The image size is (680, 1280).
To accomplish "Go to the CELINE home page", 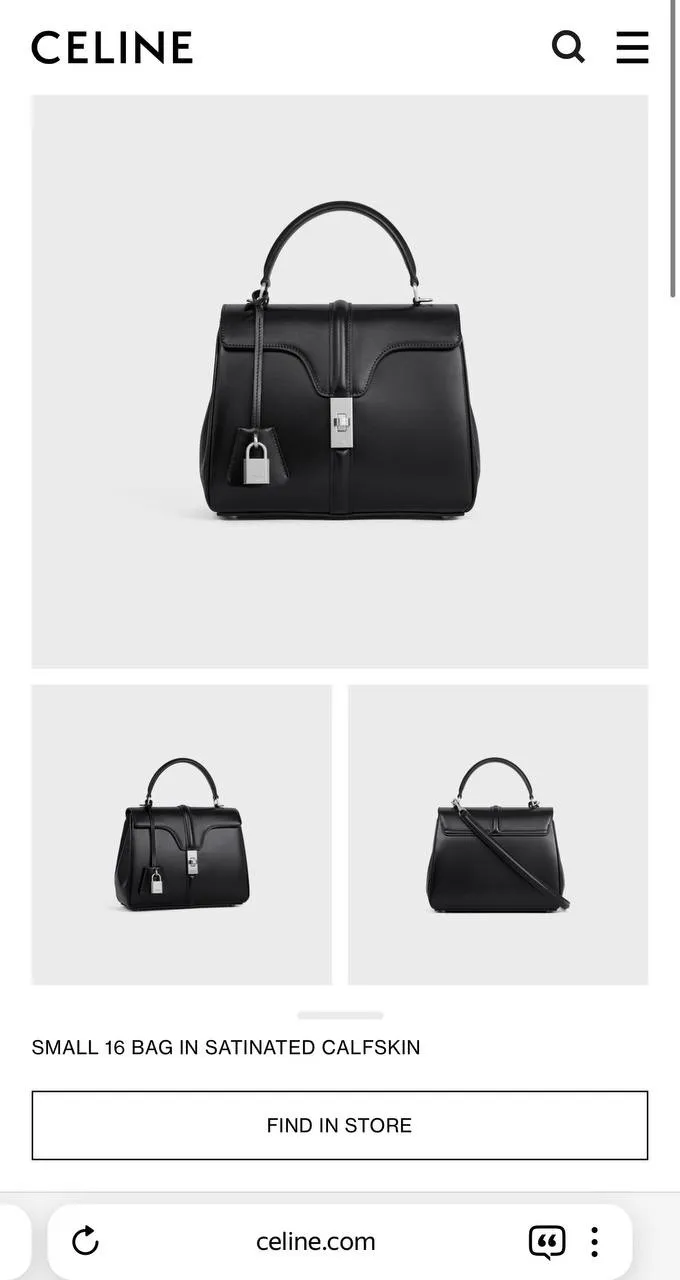I will tap(112, 47).
